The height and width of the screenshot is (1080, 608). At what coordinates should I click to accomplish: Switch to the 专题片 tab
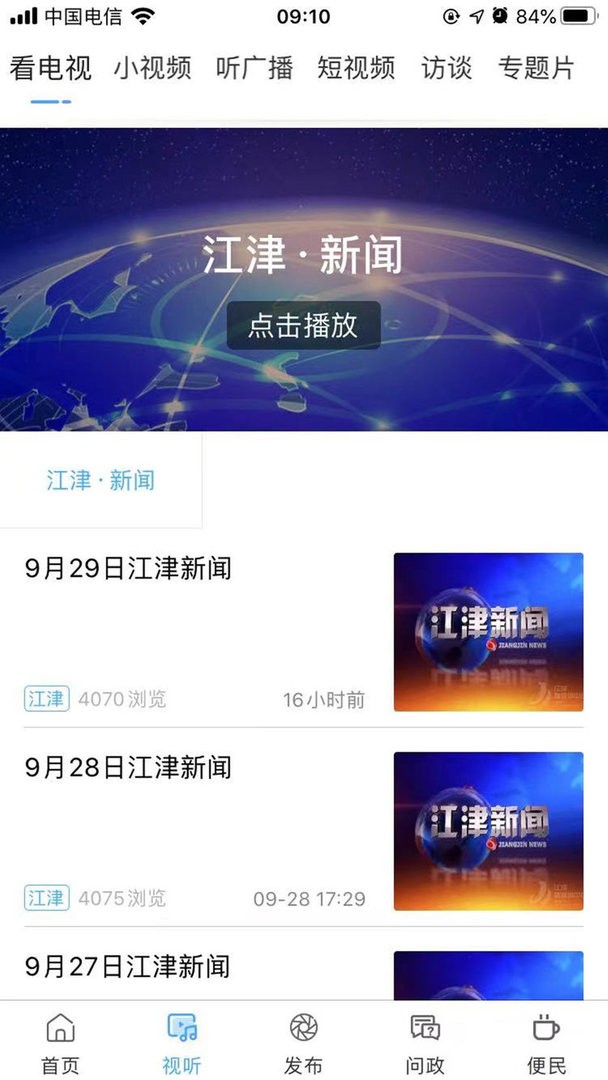(536, 68)
